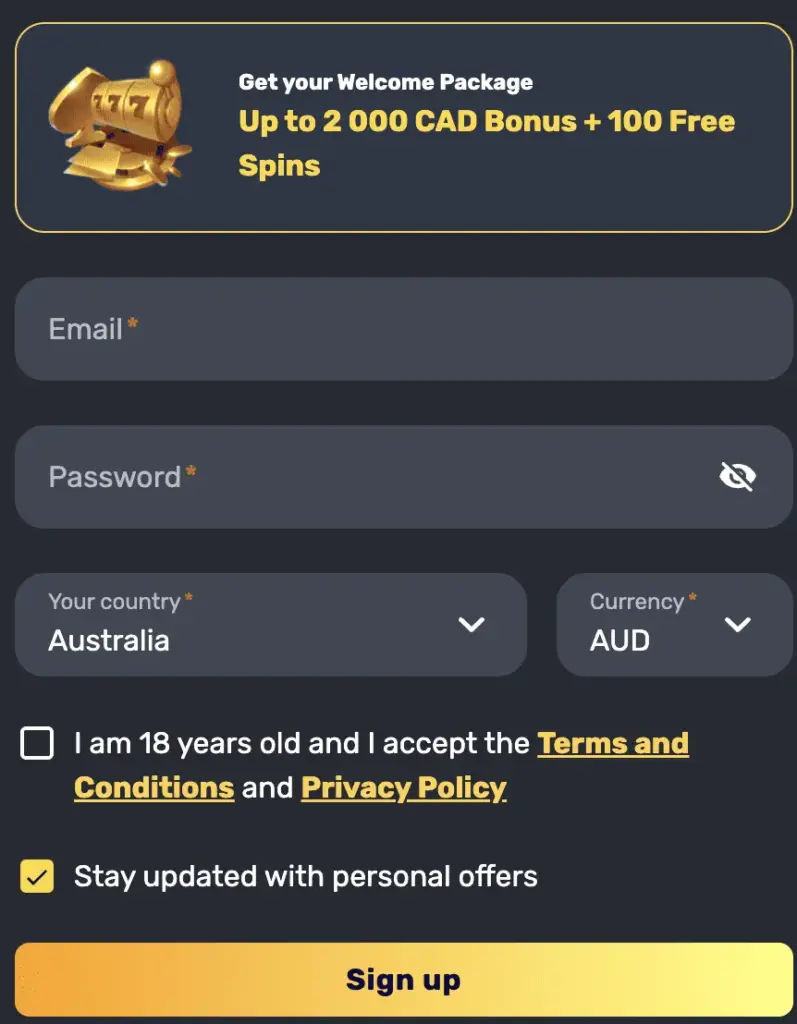The width and height of the screenshot is (797, 1024).
Task: Focus the Password field
Action: click(360, 477)
